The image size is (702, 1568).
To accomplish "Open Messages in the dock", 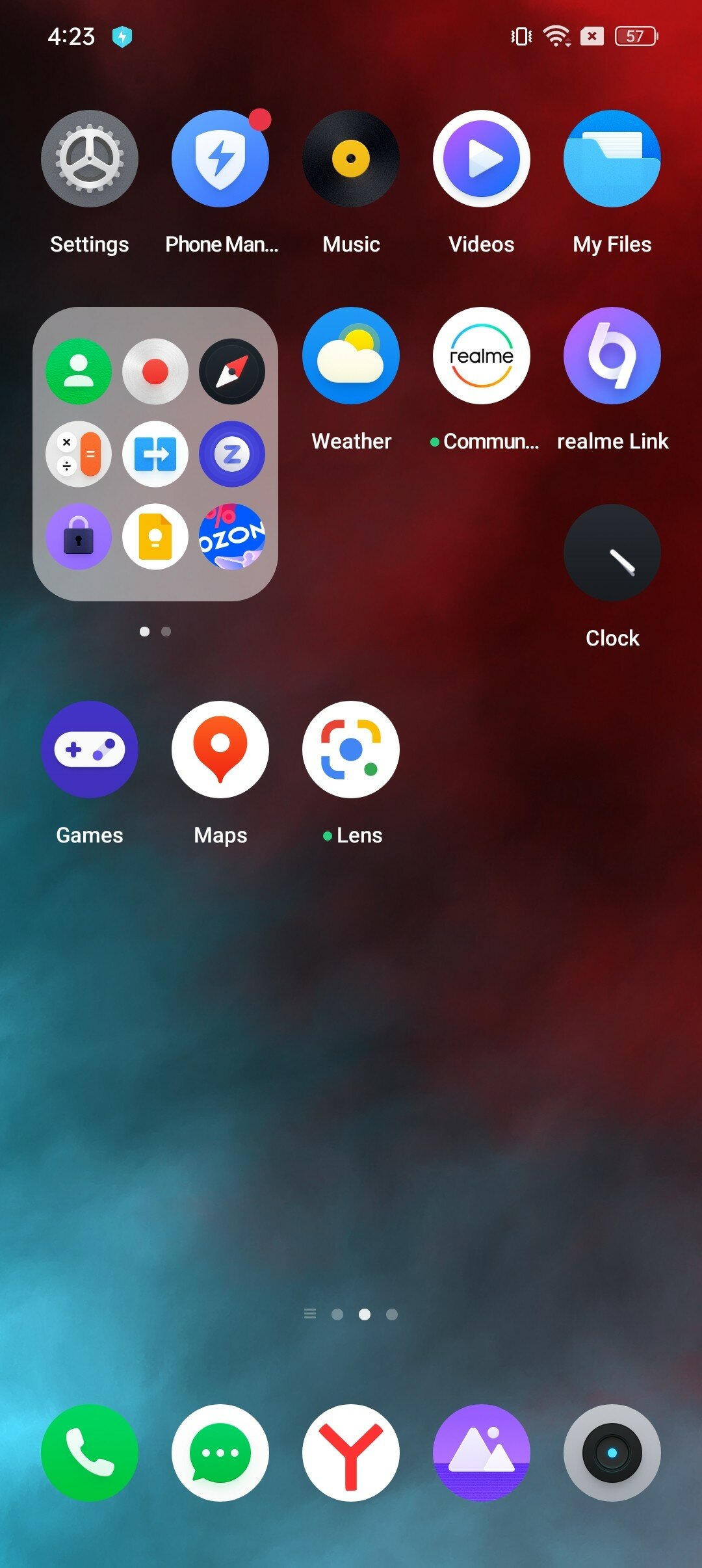I will 220,1453.
